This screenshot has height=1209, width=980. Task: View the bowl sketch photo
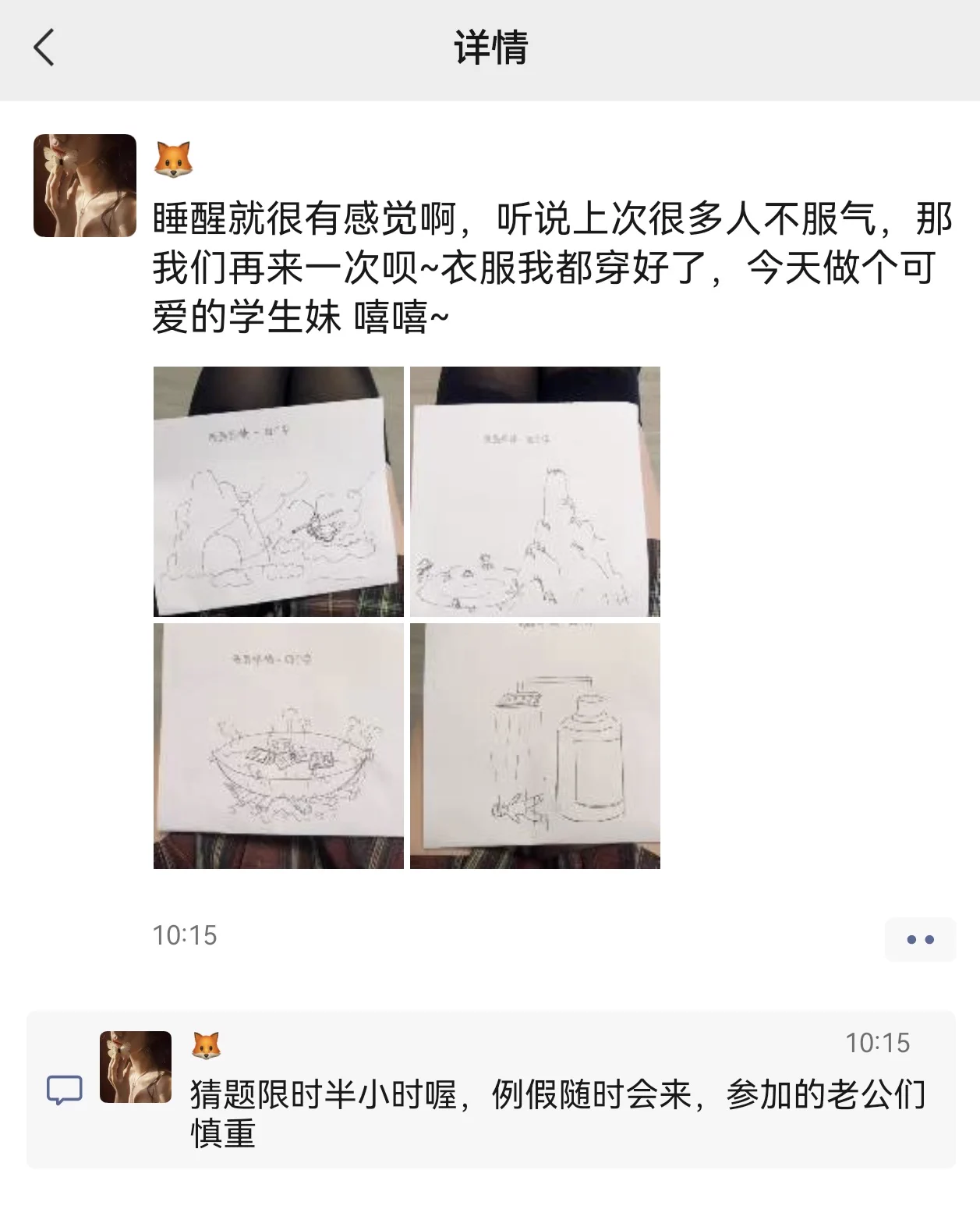coord(278,746)
